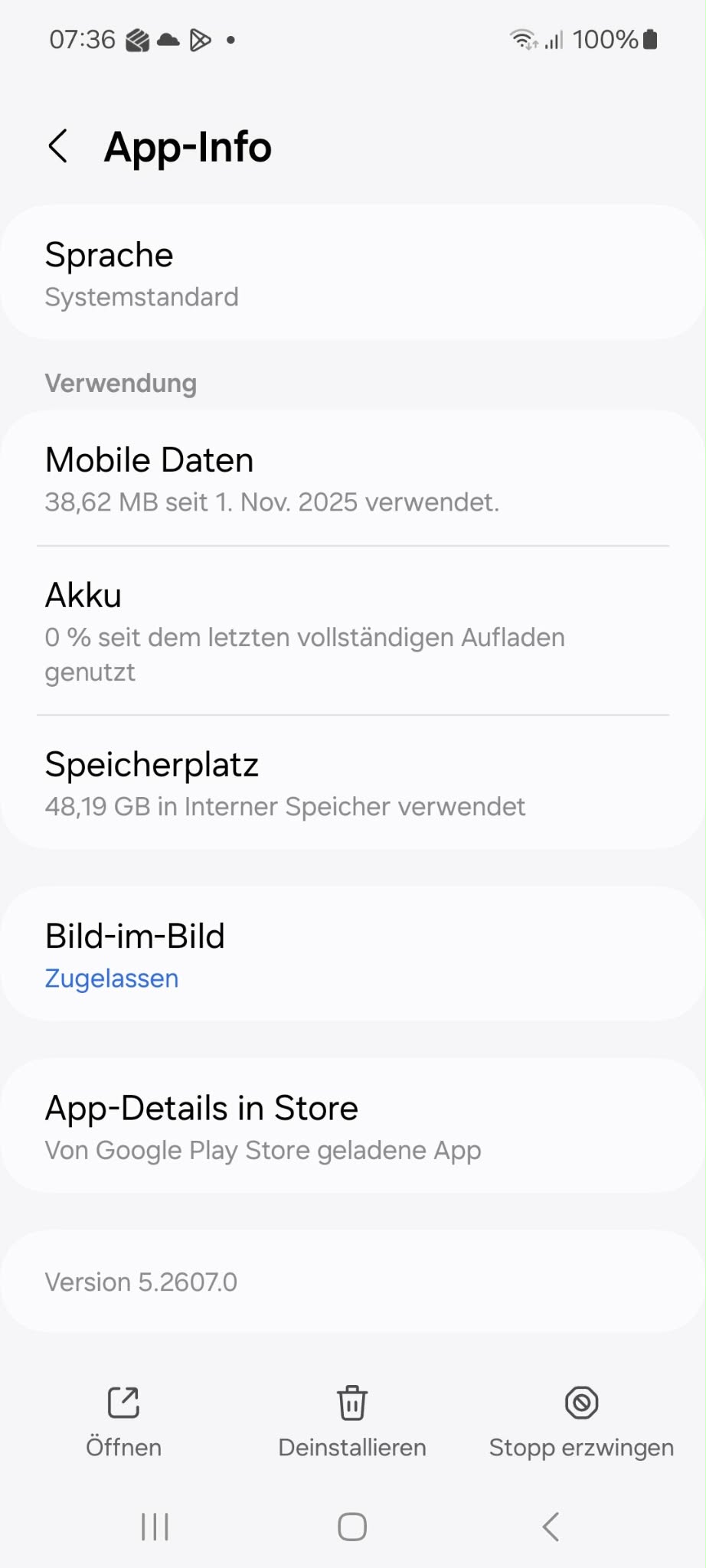
Task: Open Bild-im-Bild permission
Action: coord(352,955)
